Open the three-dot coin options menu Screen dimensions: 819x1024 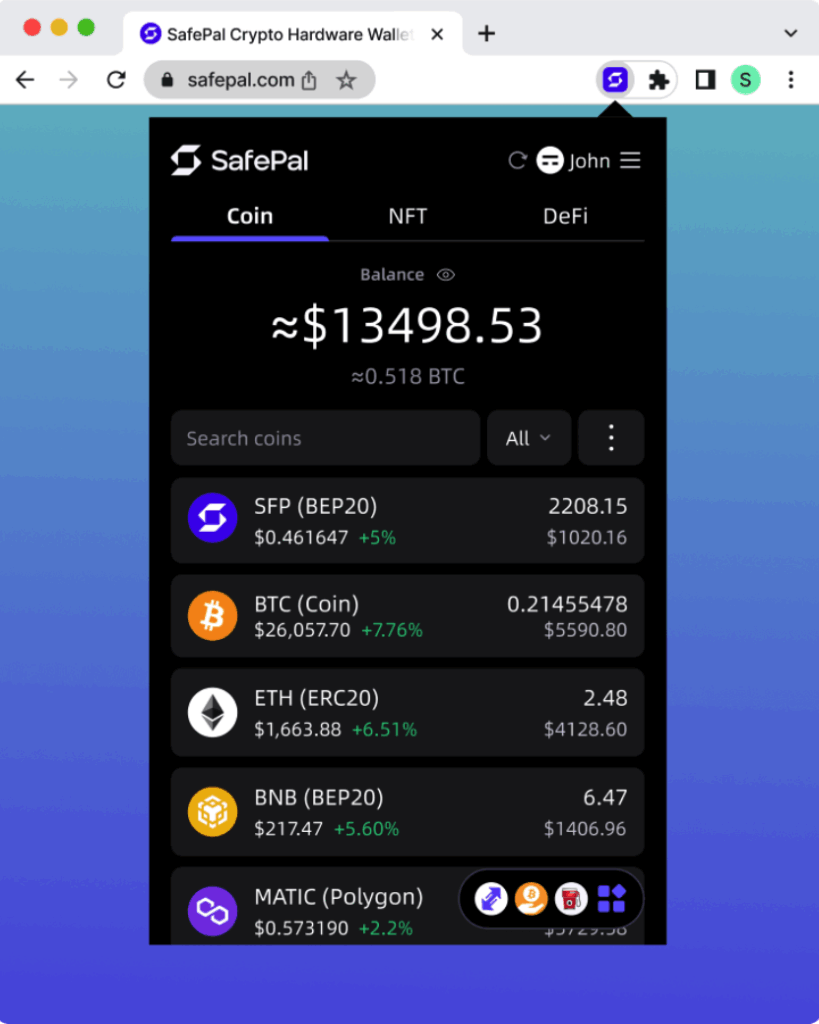click(x=611, y=438)
